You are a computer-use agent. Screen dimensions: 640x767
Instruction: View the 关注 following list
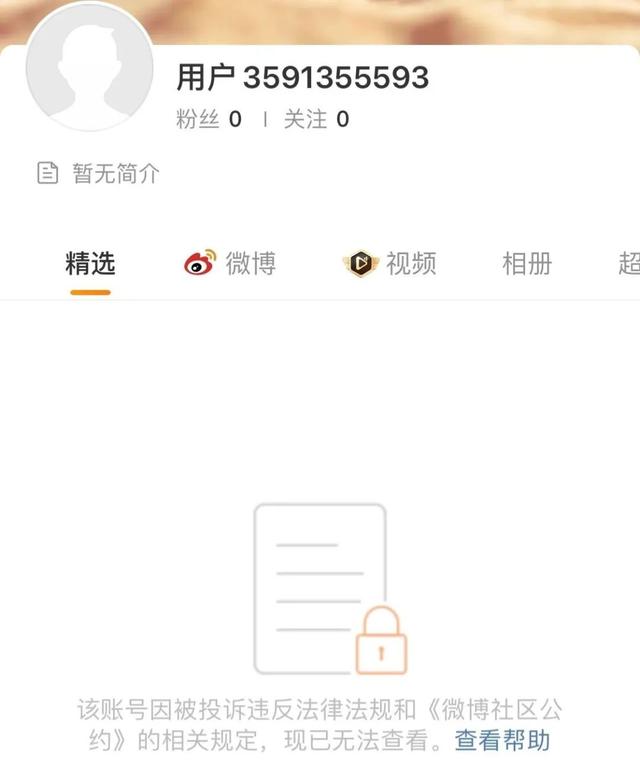coord(316,120)
